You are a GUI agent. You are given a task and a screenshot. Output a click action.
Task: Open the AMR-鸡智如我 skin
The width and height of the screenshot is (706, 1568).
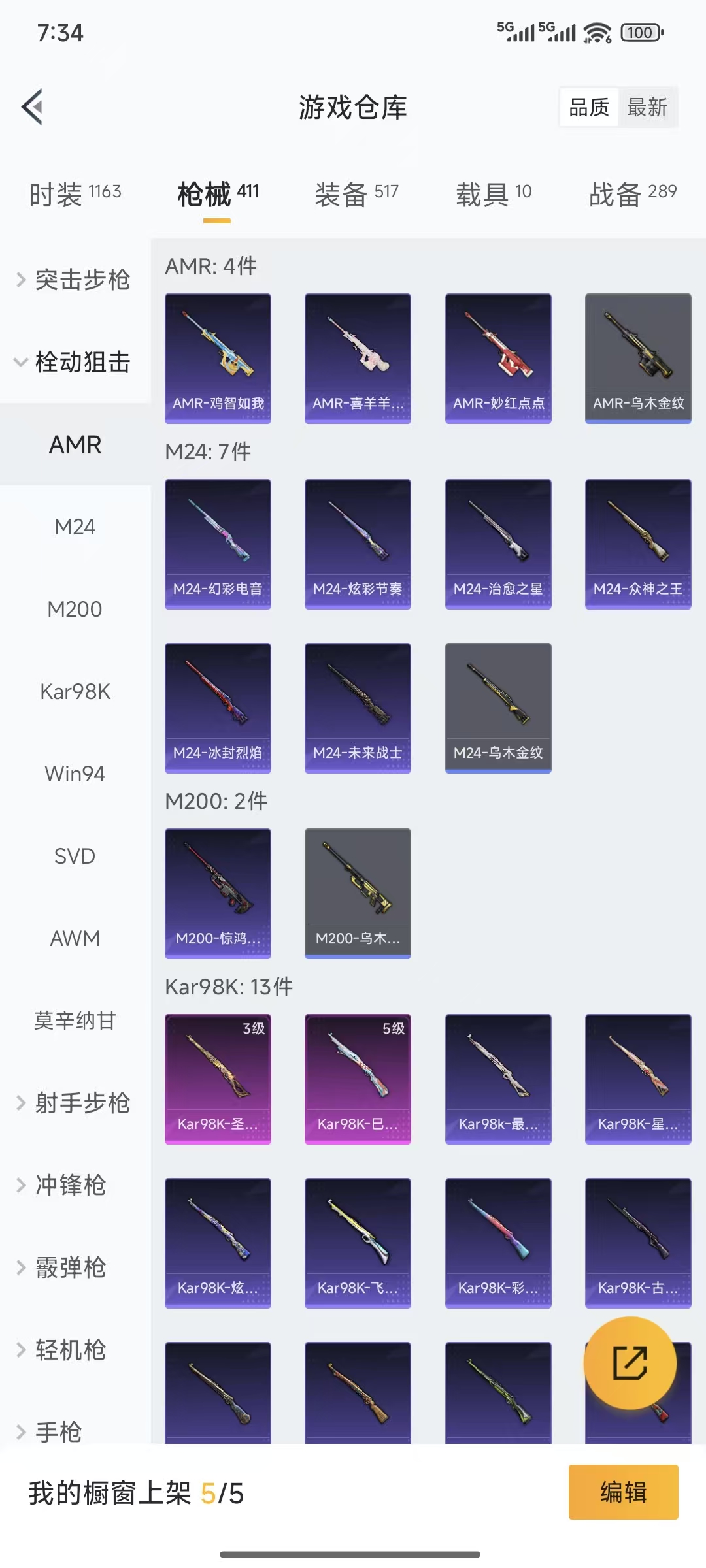point(218,358)
